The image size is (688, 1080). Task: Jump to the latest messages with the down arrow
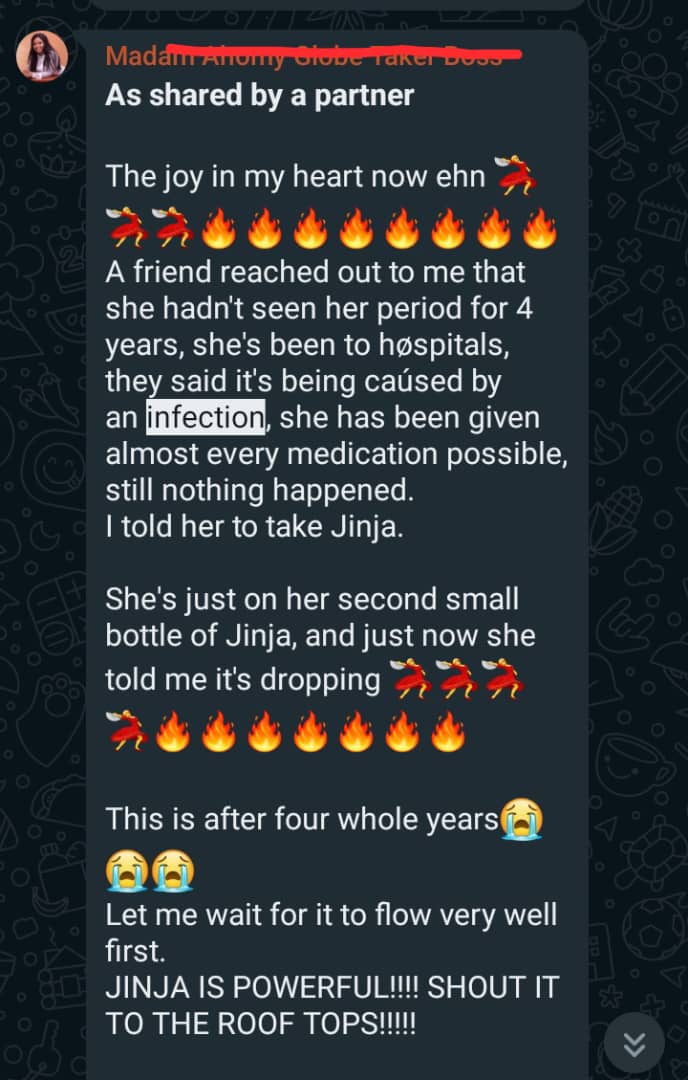click(634, 1043)
